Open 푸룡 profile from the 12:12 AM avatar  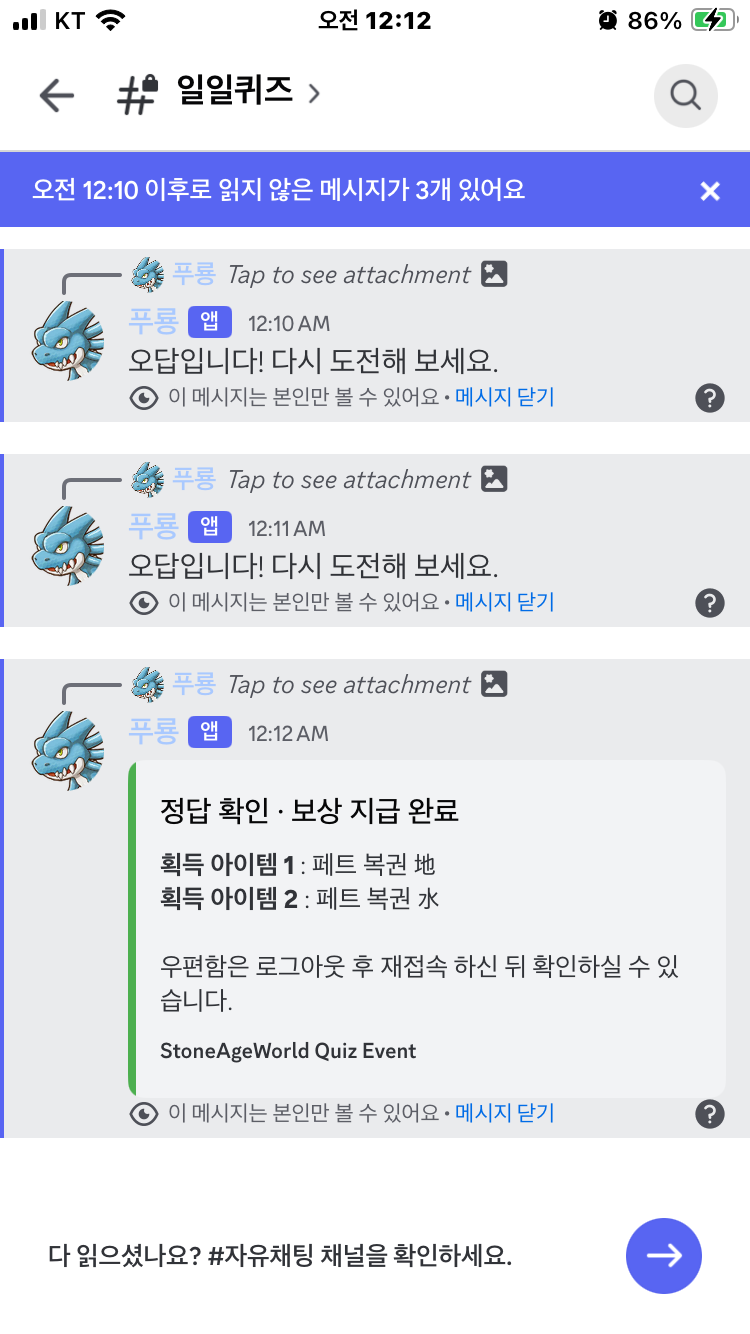pos(68,750)
